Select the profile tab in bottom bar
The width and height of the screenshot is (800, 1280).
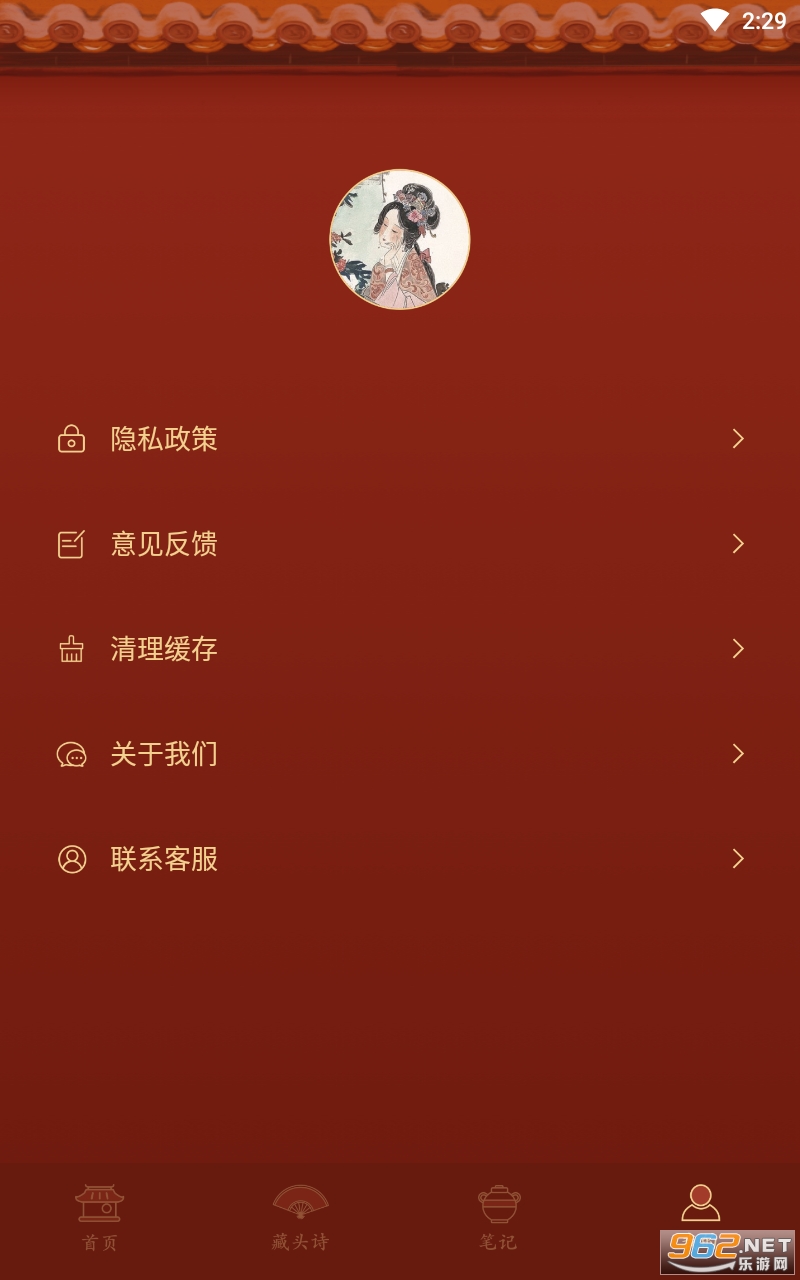click(x=700, y=1205)
